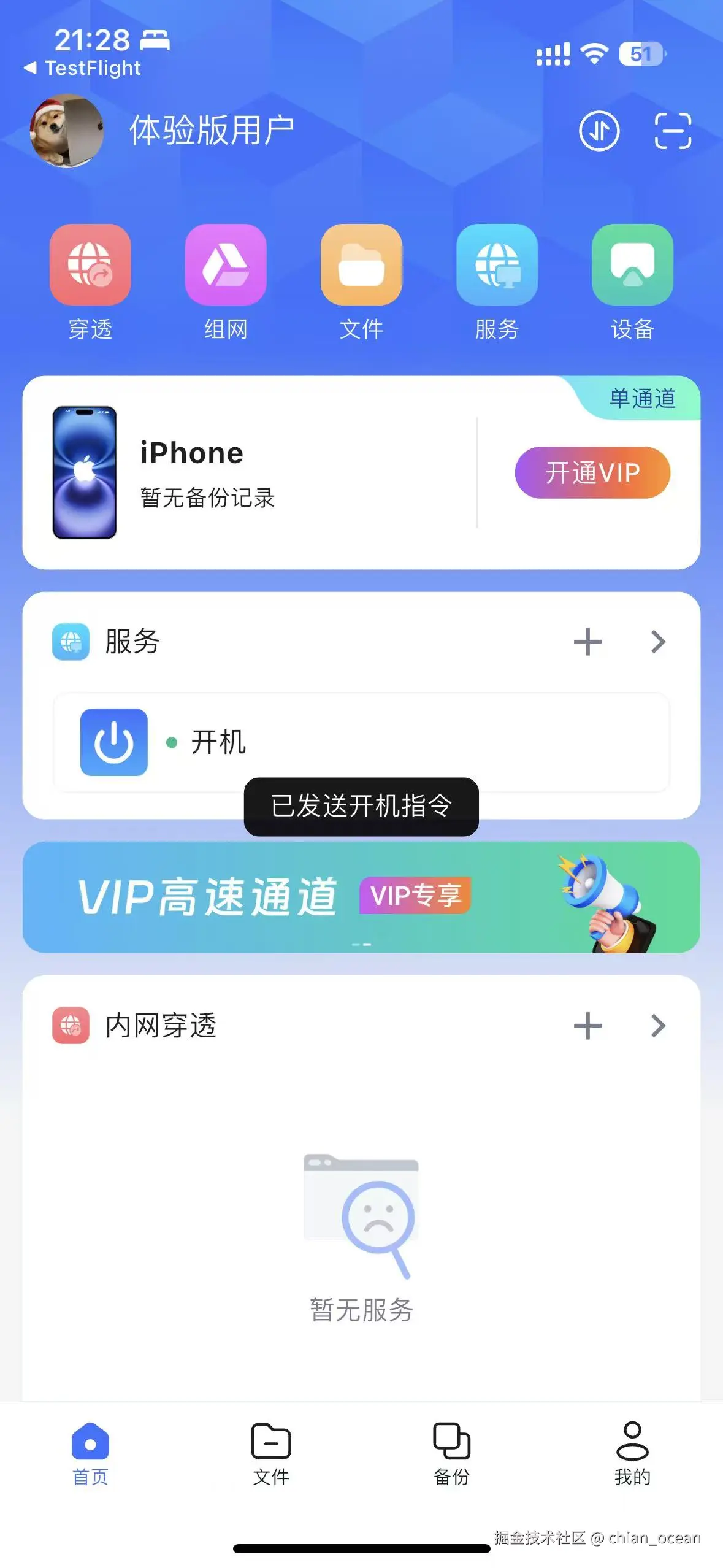Screen dimensions: 723x1568
Task: Tap the user avatar
Action: point(67,131)
